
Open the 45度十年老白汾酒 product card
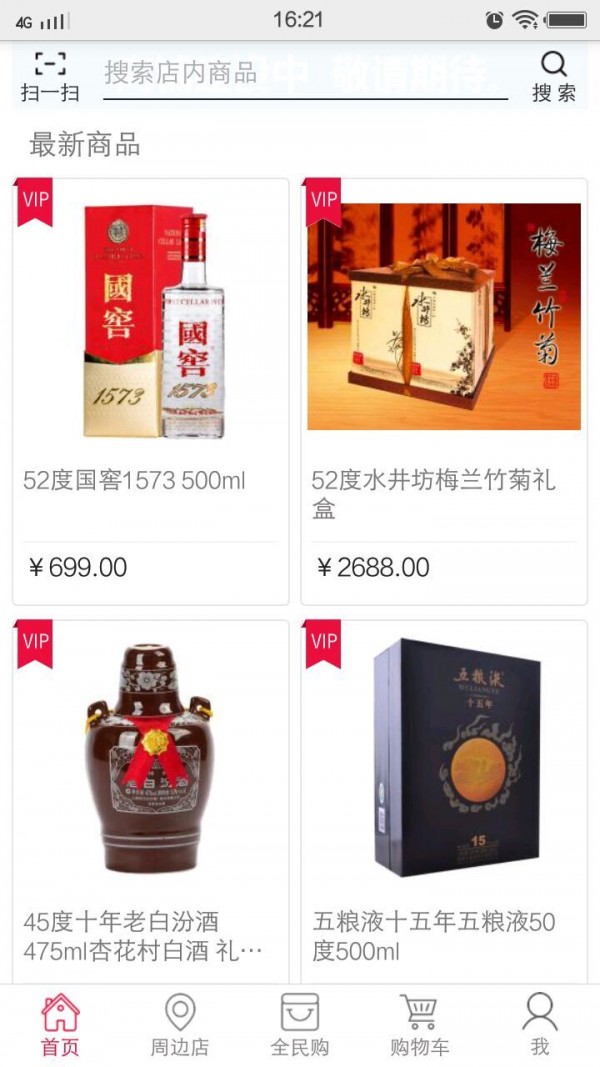(150, 800)
